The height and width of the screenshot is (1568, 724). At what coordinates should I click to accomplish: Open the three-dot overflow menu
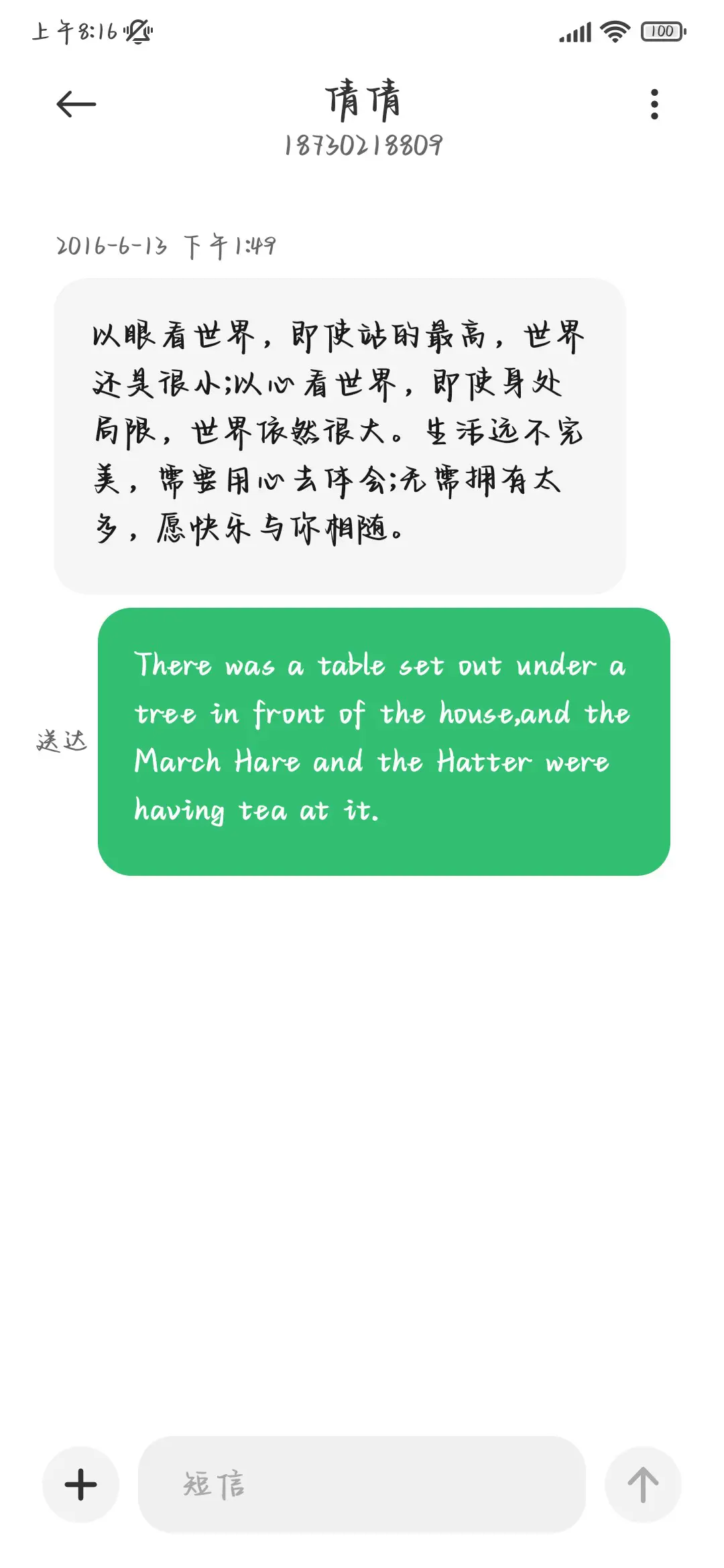point(654,103)
